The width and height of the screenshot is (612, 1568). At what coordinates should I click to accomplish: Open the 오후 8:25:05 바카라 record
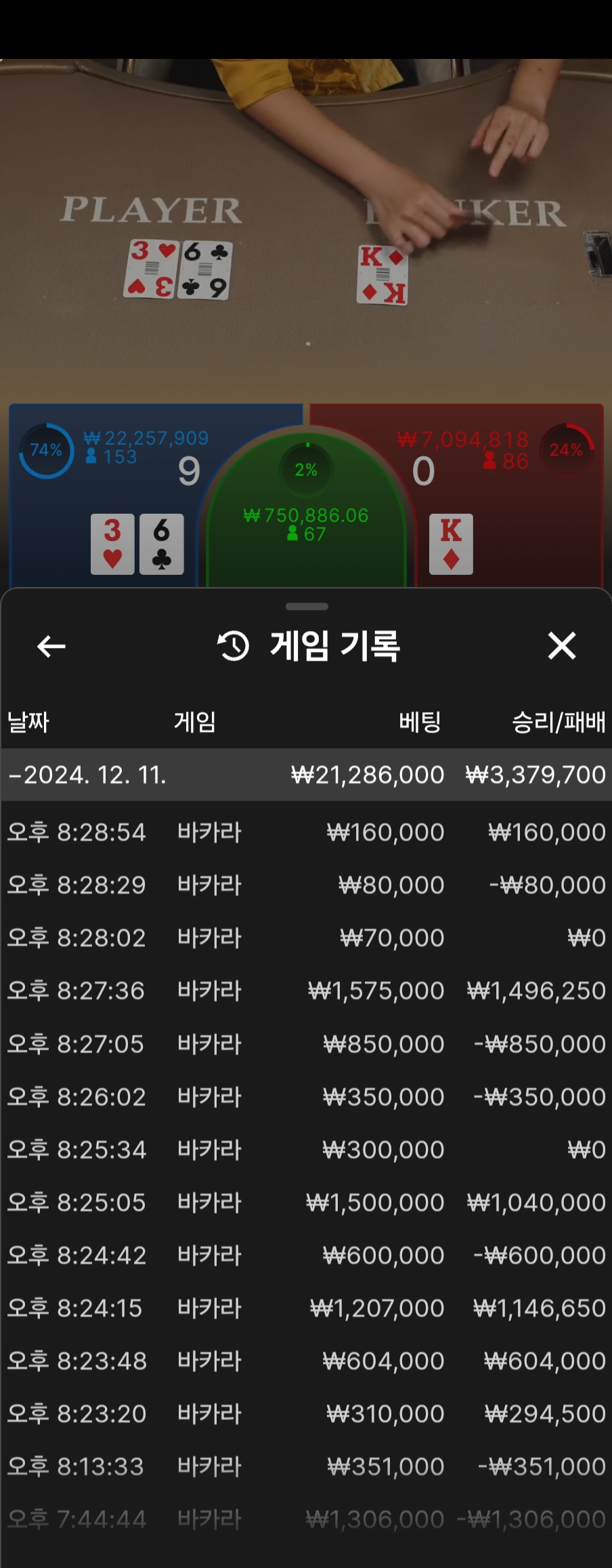pyautogui.click(x=306, y=1202)
